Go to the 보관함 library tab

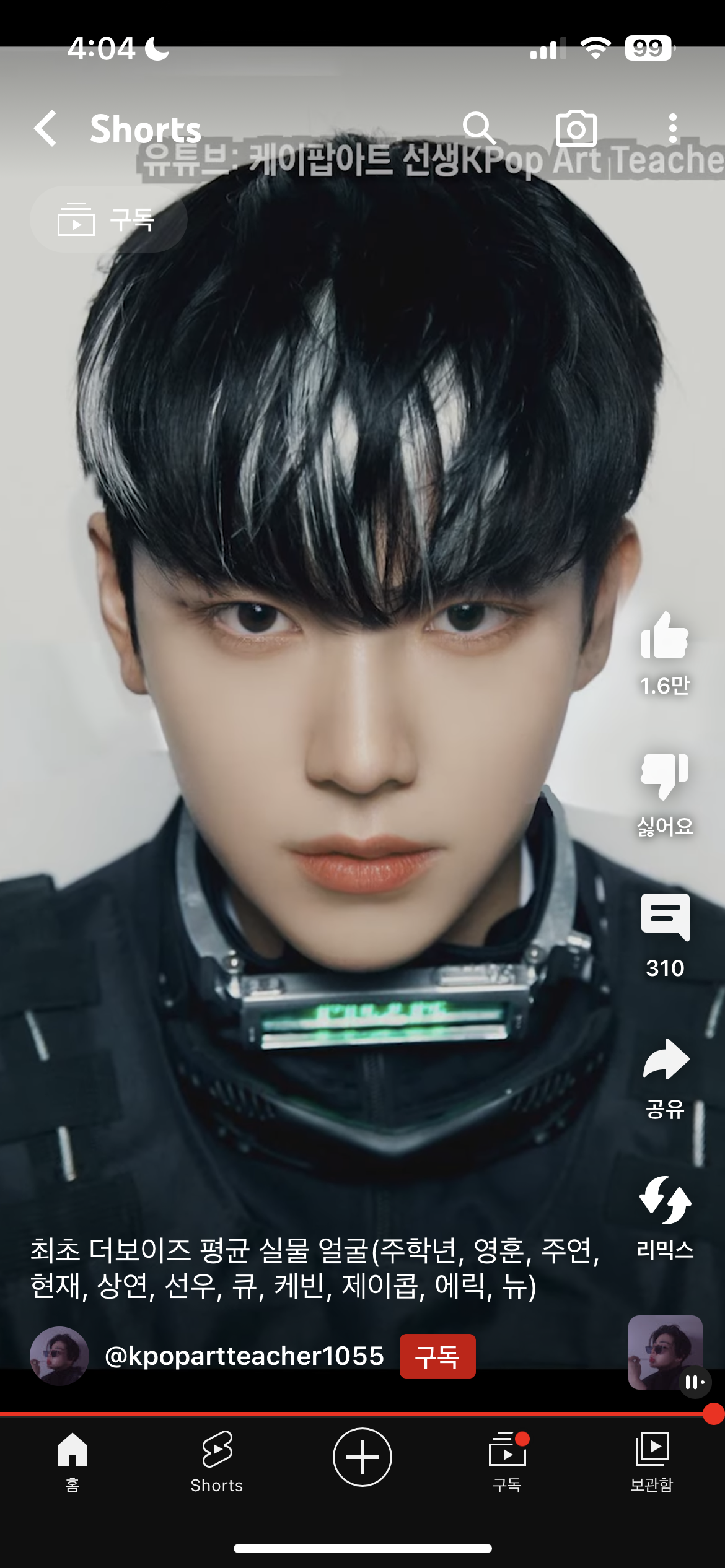(652, 1459)
